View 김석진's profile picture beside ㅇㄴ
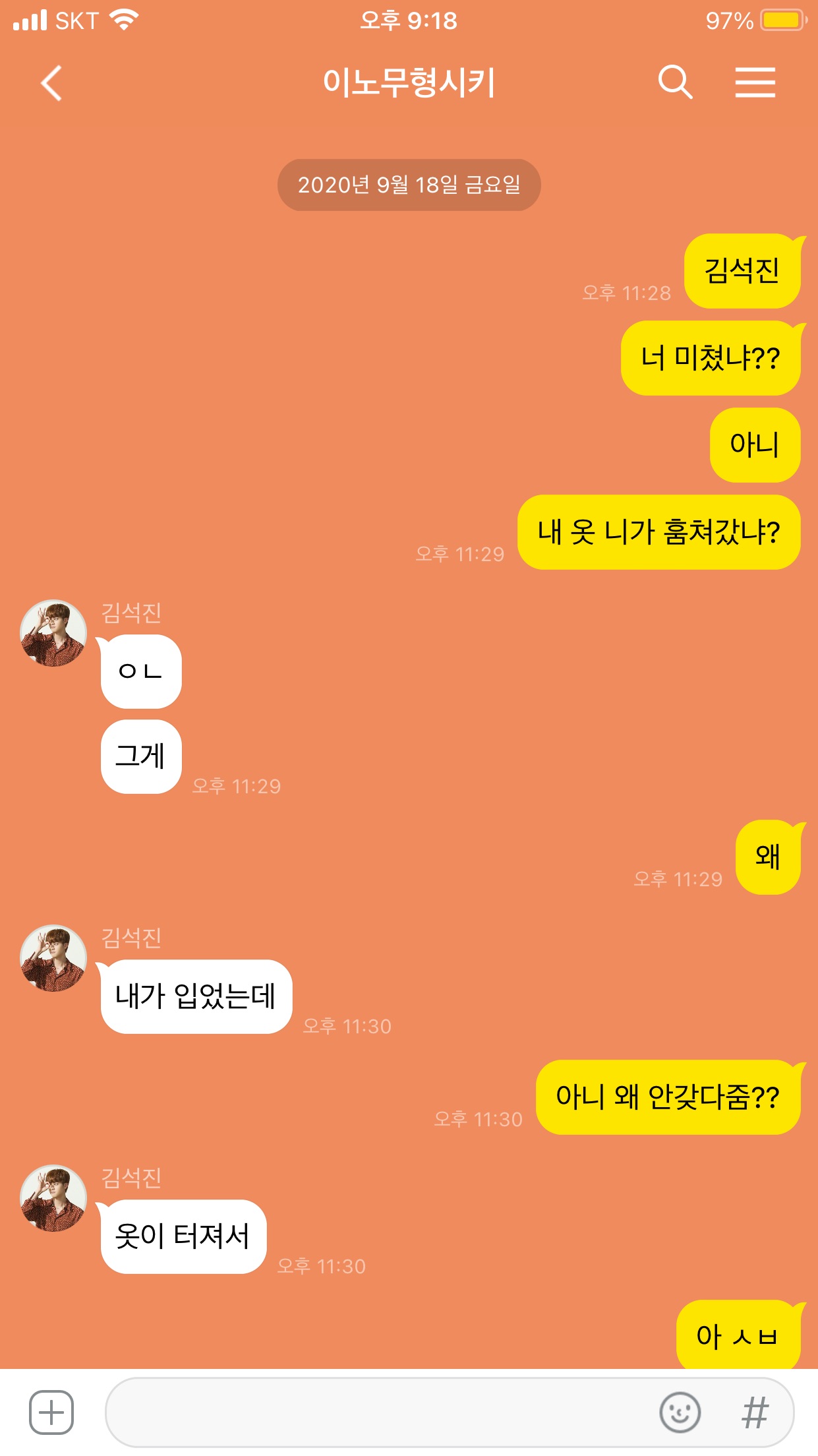The width and height of the screenshot is (818, 1456). coord(53,633)
